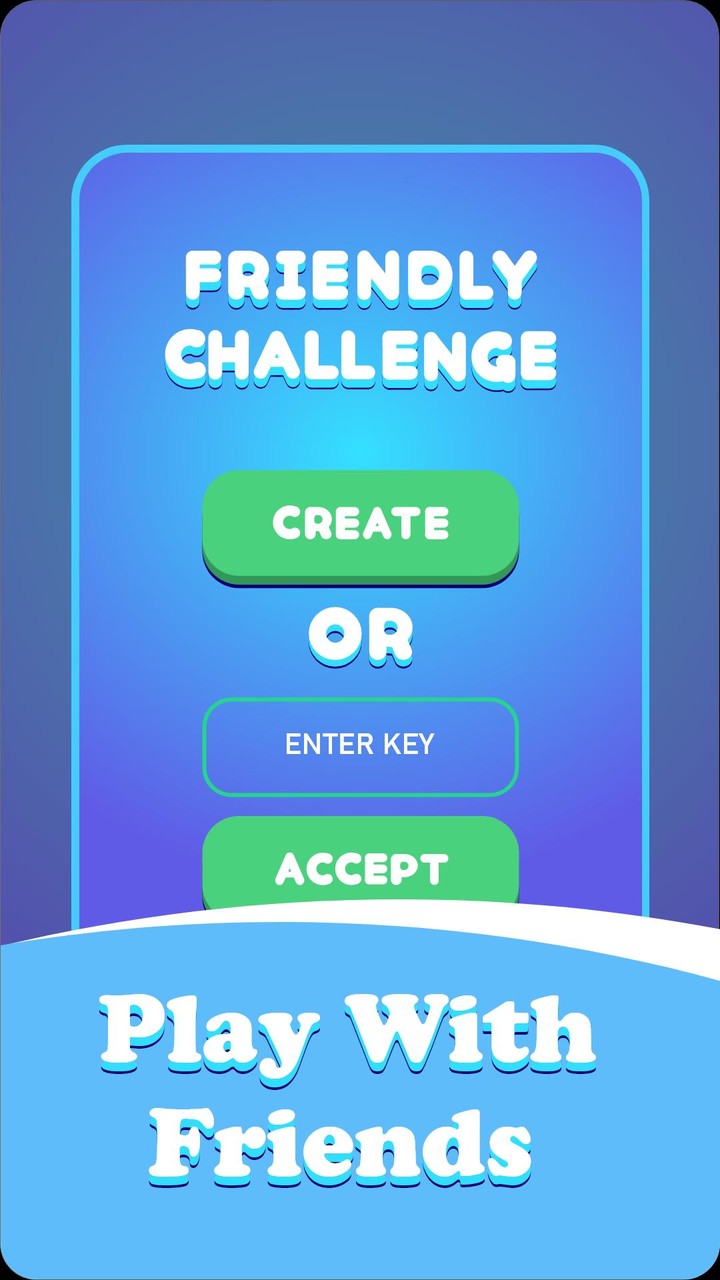Select the CREATE option for a new challenge
This screenshot has width=720, height=1280.
pyautogui.click(x=360, y=523)
